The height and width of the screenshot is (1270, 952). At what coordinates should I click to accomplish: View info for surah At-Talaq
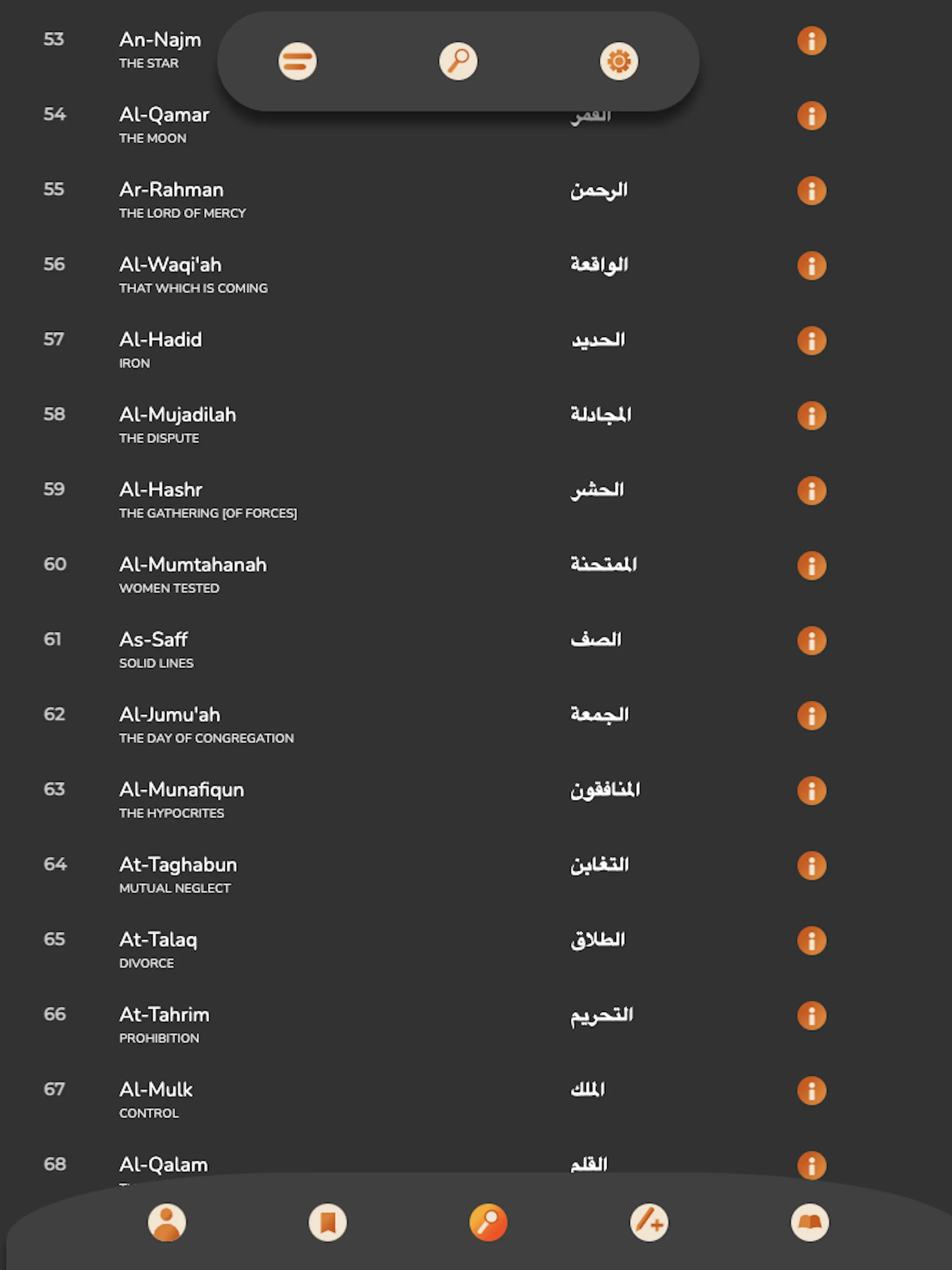(811, 941)
